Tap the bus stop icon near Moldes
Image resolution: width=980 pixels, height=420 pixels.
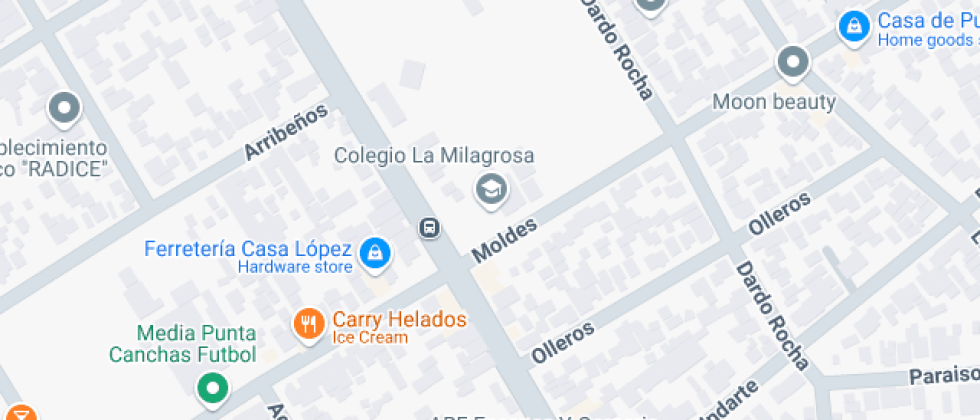pos(429,228)
